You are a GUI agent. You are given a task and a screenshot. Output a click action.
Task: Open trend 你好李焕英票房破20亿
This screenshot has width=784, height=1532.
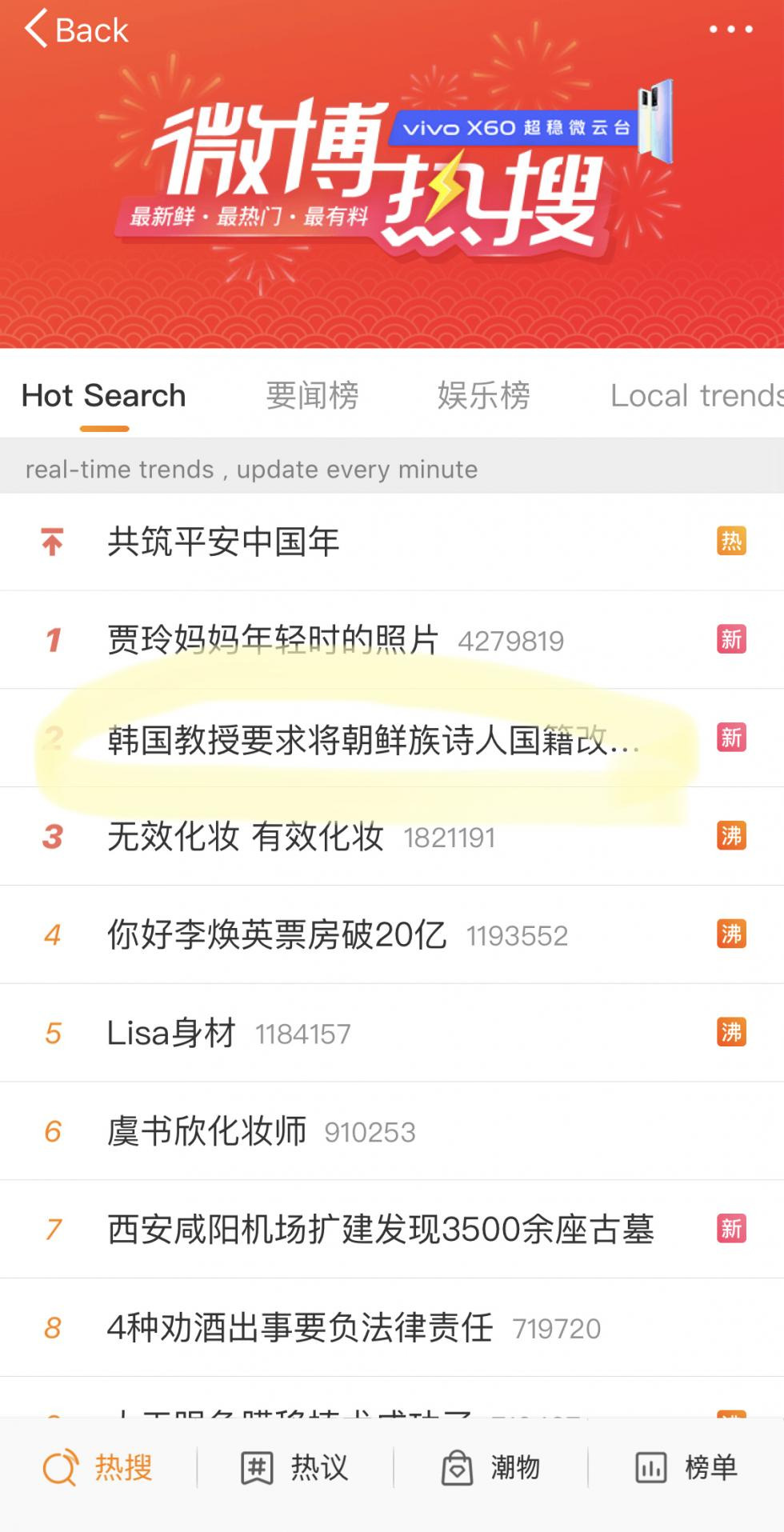coord(277,934)
